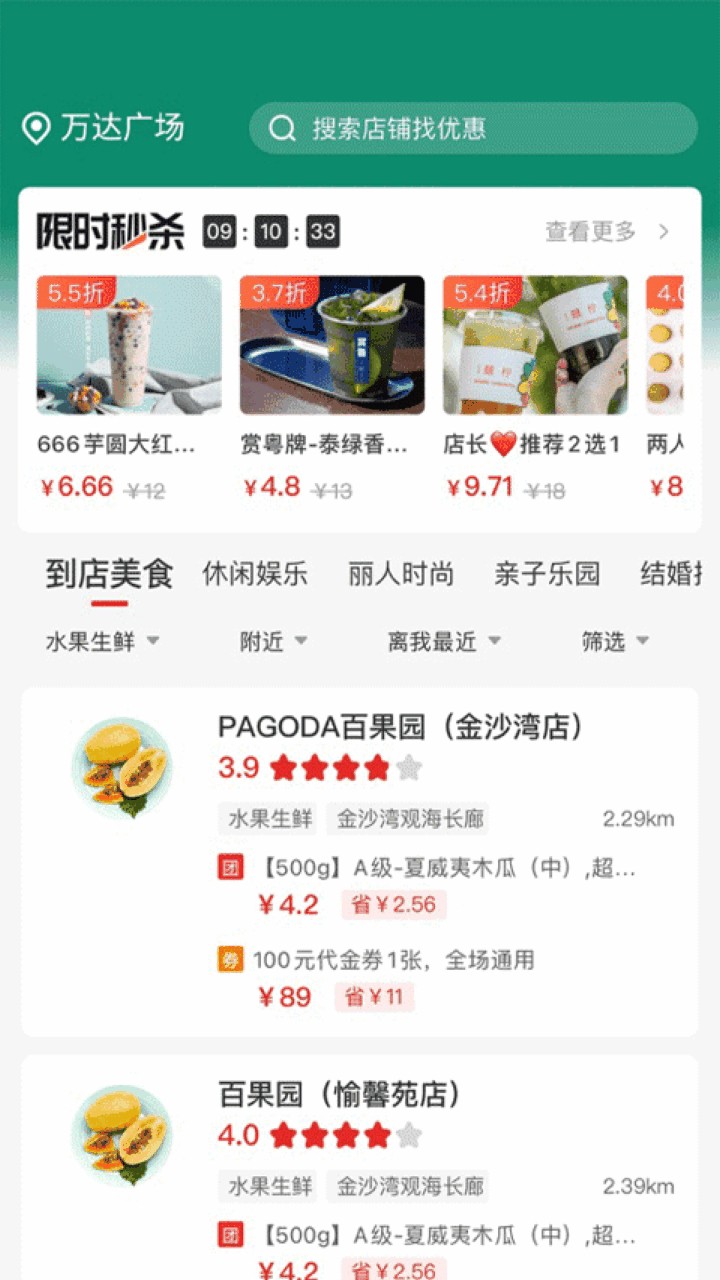Open the 离我最近 sorting dropdown
Image resolution: width=720 pixels, height=1280 pixels.
tap(440, 642)
